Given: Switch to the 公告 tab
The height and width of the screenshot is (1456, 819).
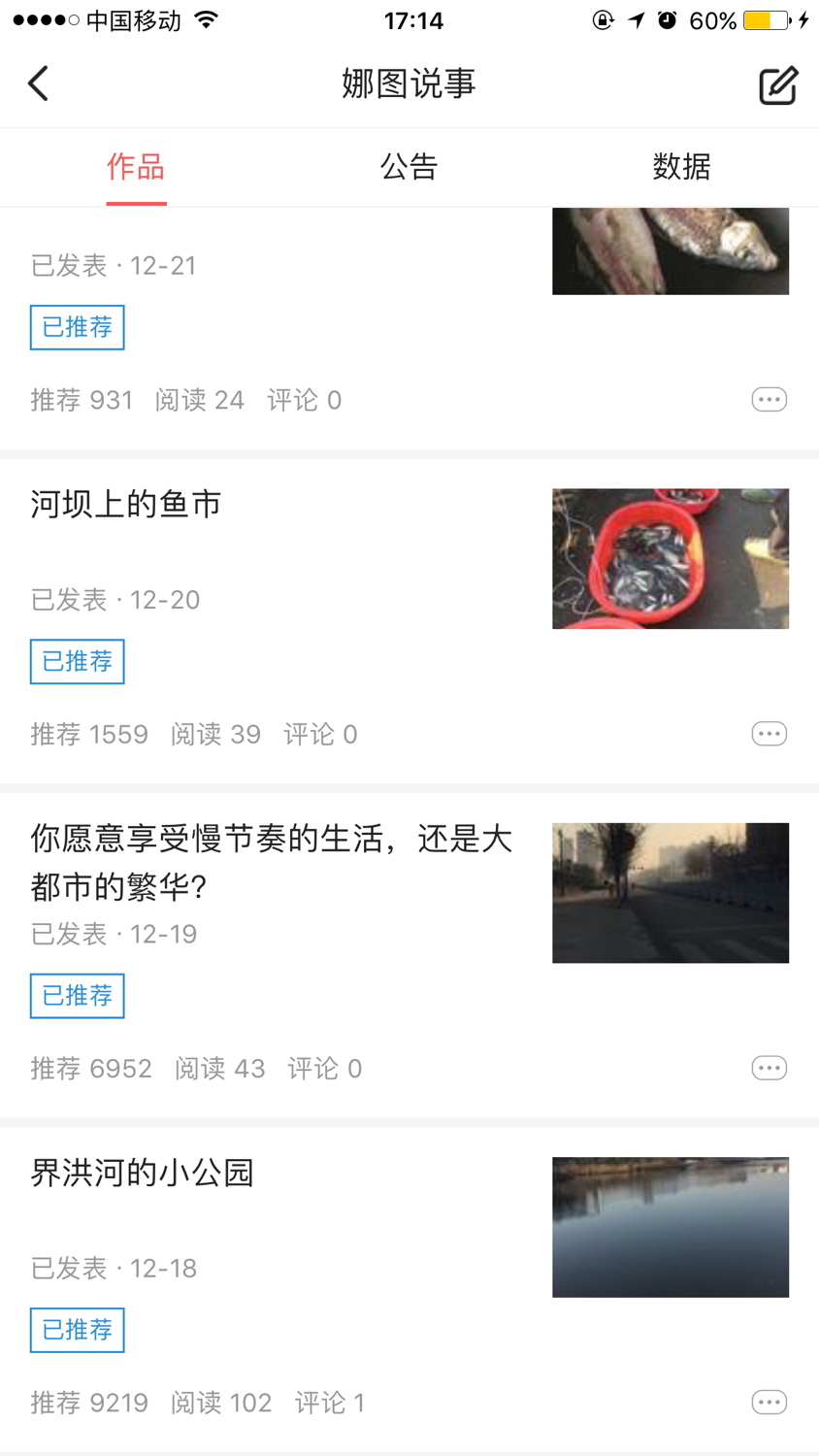Looking at the screenshot, I should click(x=409, y=167).
